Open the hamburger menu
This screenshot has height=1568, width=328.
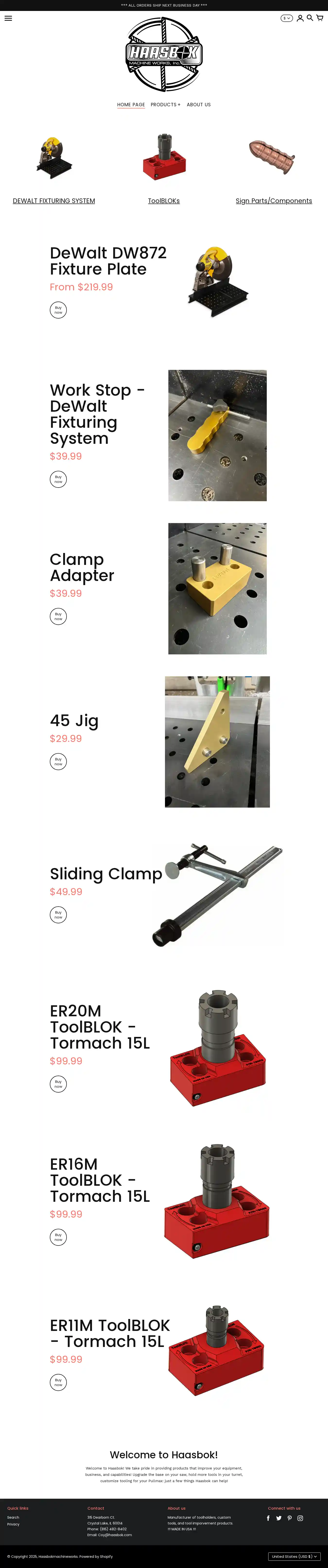pyautogui.click(x=9, y=18)
